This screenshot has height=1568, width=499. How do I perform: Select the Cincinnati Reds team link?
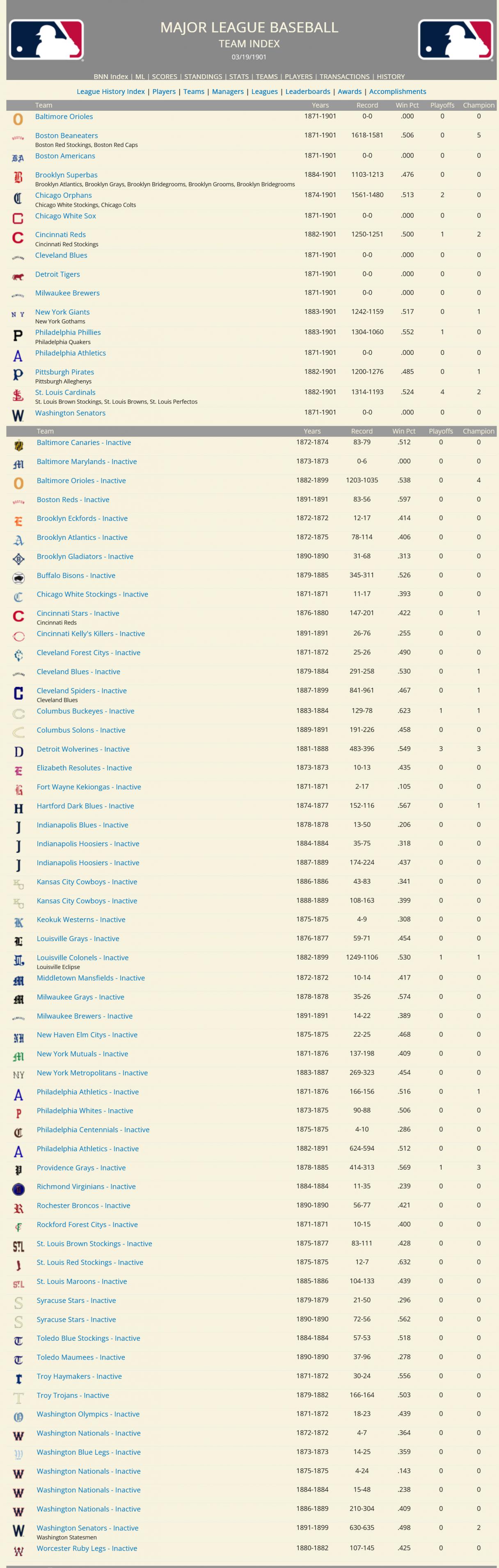tap(60, 235)
